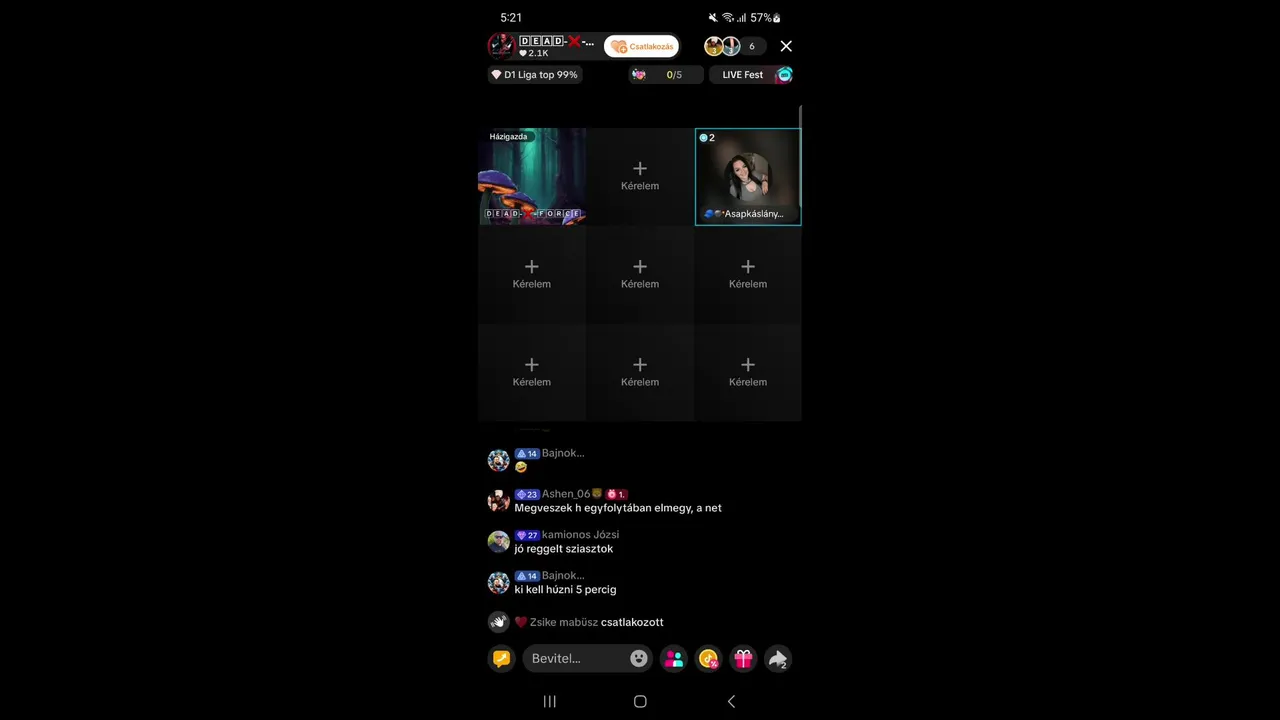Viewport: 1280px width, 720px height.
Task: Open the coin rewards icon
Action: pyautogui.click(x=709, y=659)
